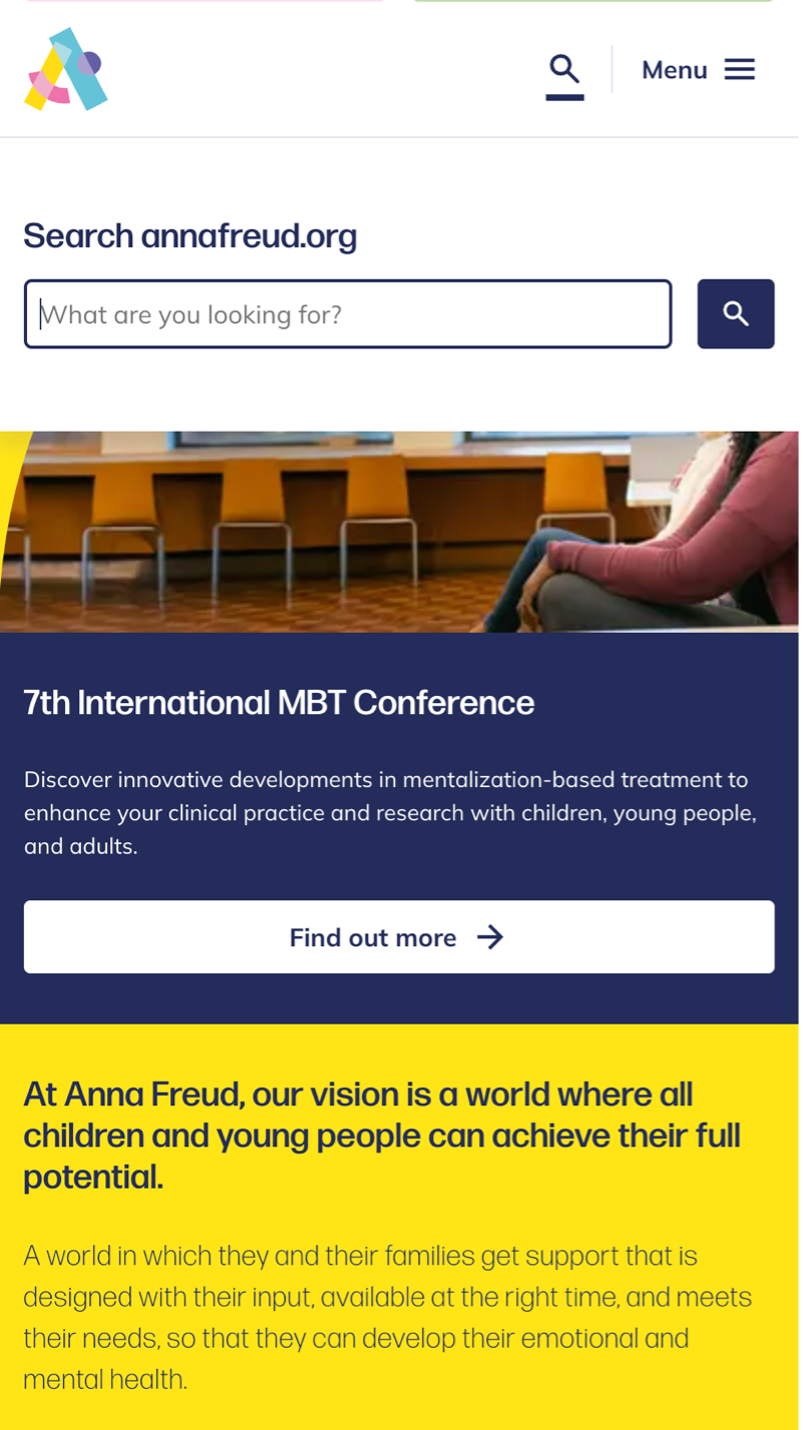This screenshot has width=803, height=1430.
Task: Open the Menu hamburger button
Action: click(x=698, y=70)
